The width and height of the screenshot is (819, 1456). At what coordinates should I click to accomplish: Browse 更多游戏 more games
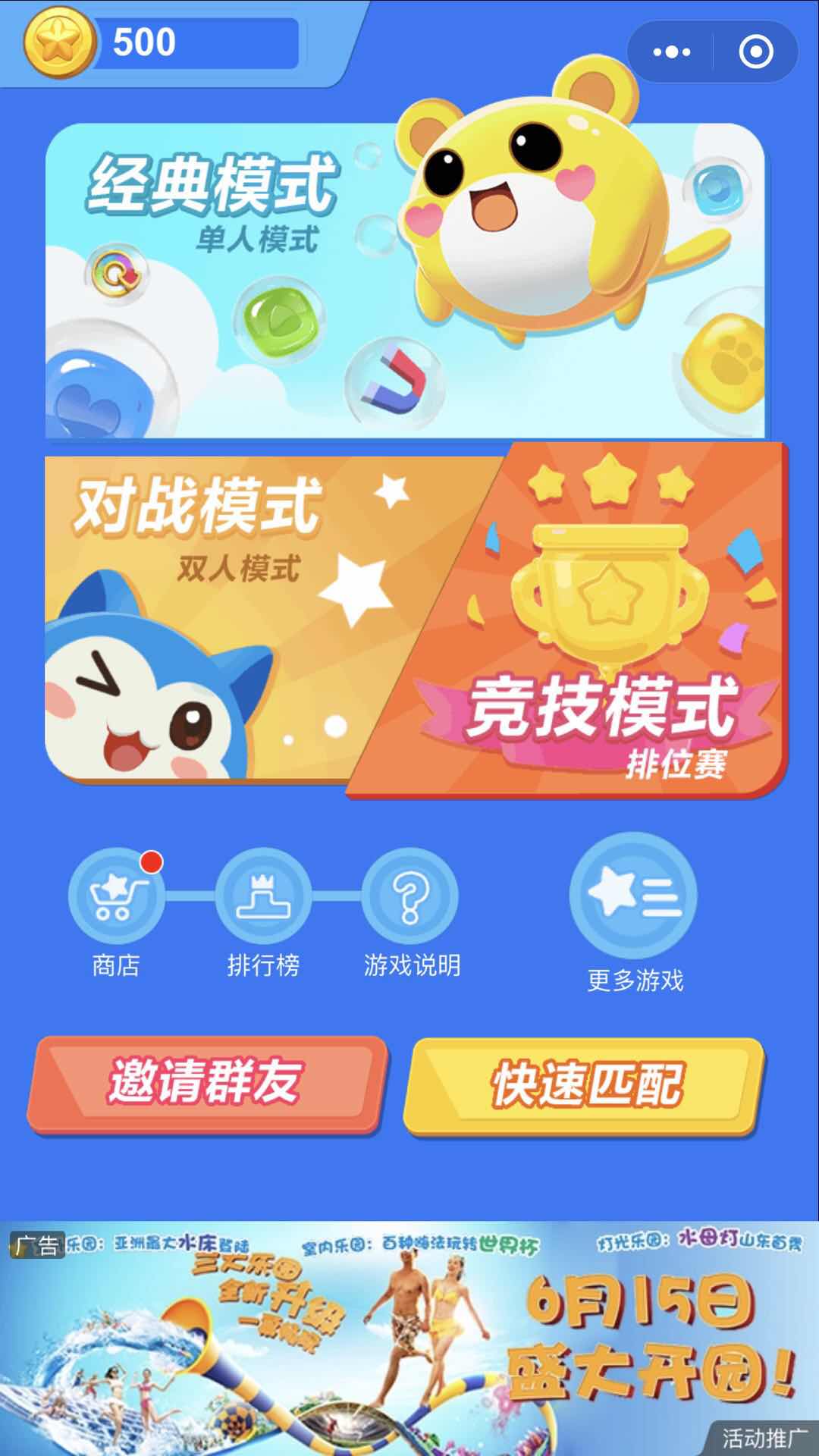coord(633,897)
